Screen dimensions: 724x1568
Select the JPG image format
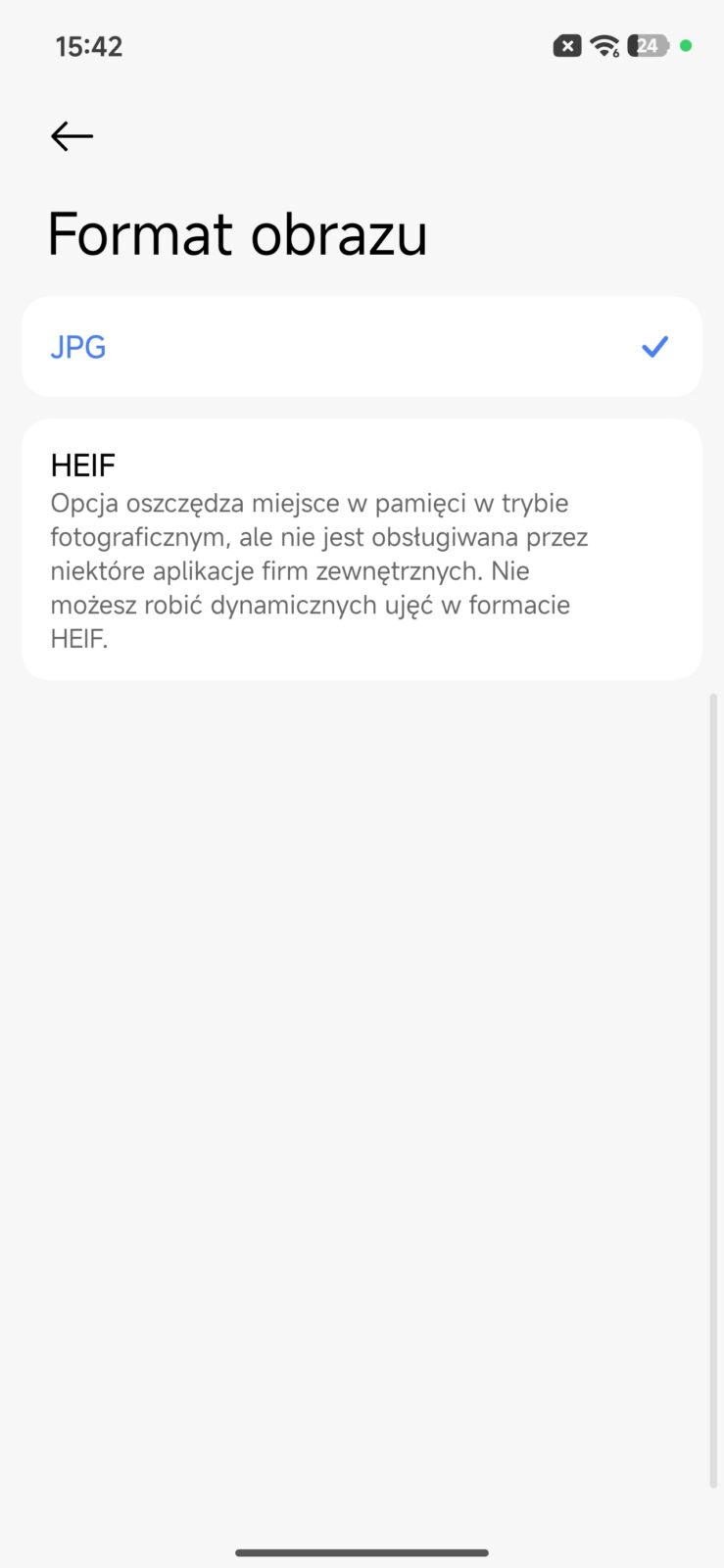(361, 347)
